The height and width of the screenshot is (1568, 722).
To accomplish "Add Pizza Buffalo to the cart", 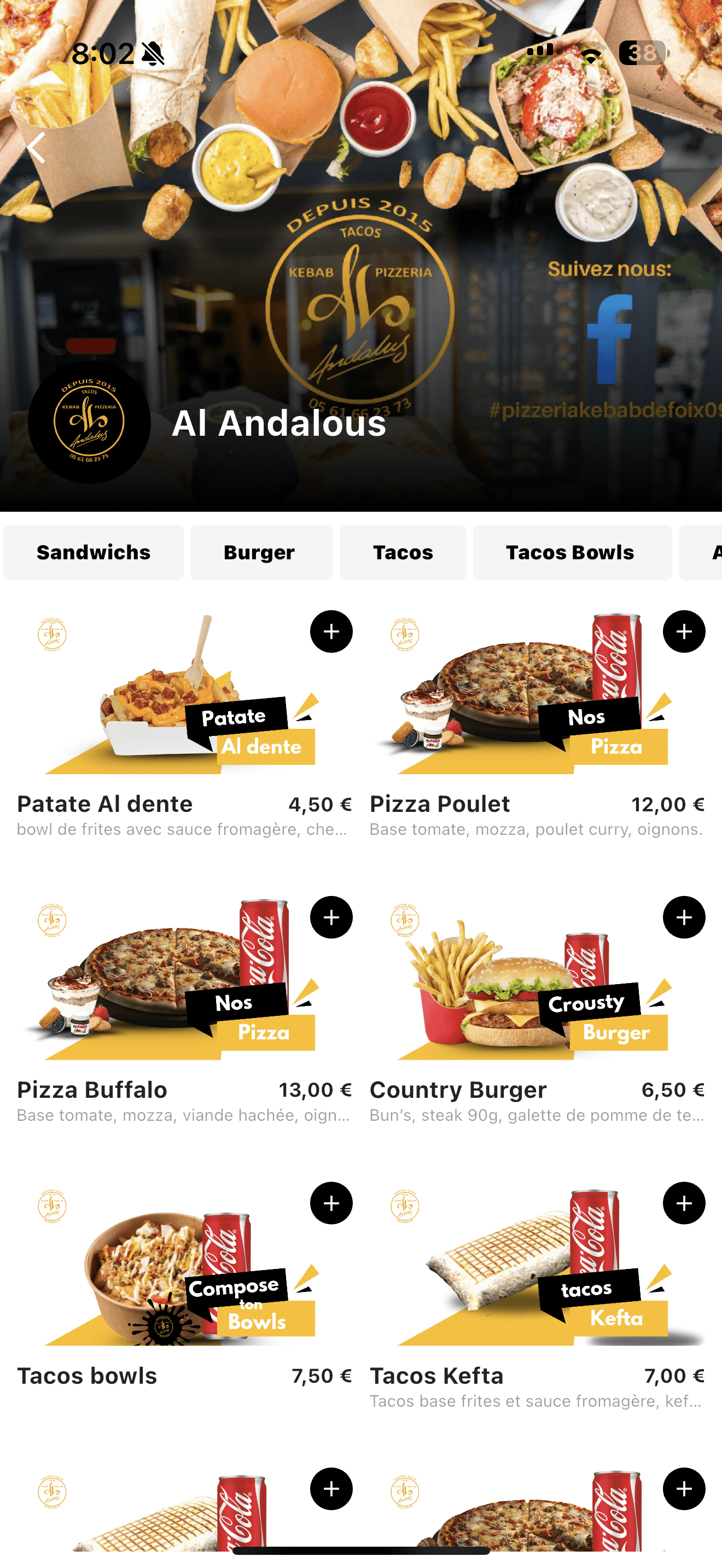I will (x=331, y=917).
